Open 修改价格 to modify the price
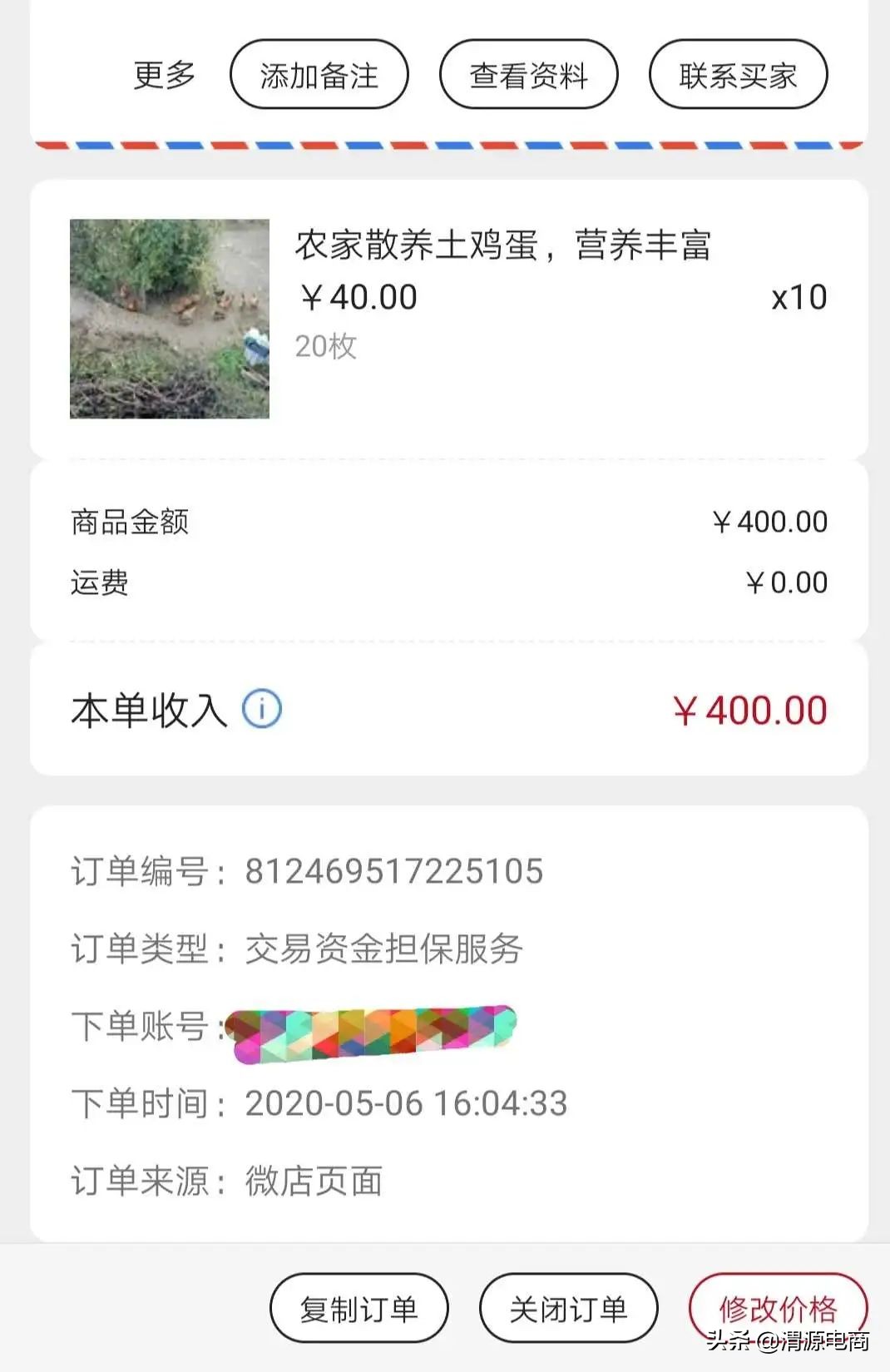 coord(780,1306)
